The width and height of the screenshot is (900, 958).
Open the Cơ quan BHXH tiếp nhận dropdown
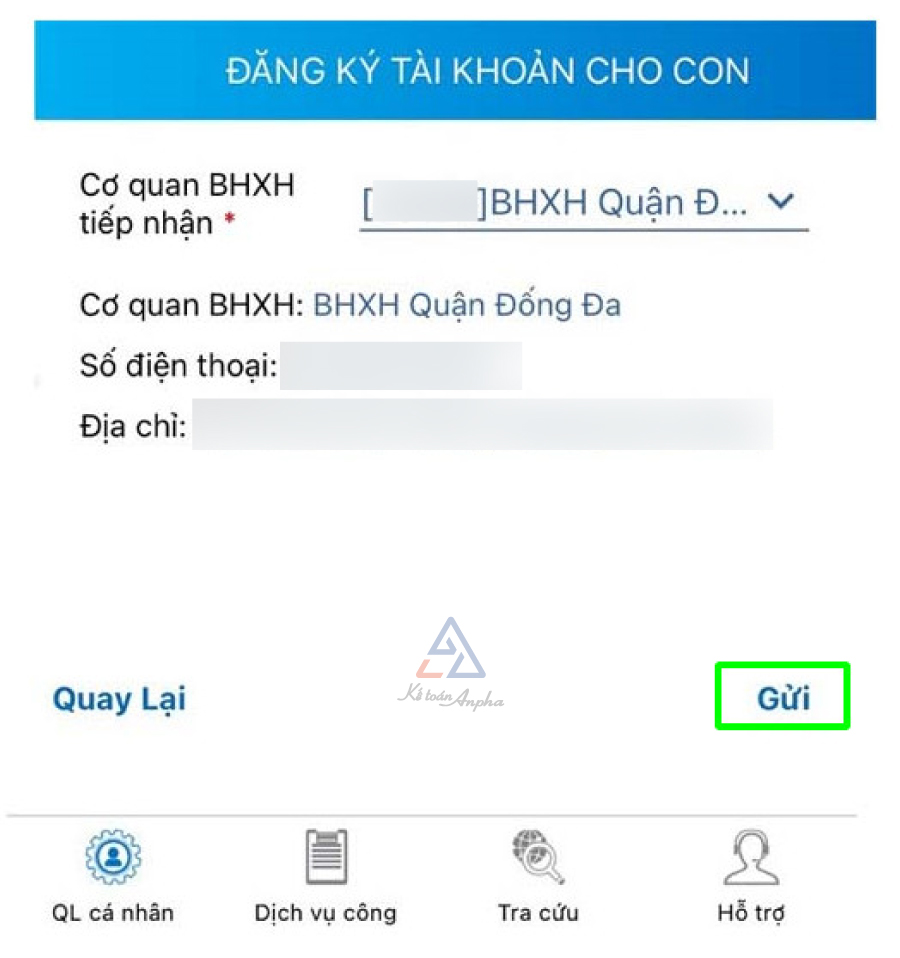(583, 203)
